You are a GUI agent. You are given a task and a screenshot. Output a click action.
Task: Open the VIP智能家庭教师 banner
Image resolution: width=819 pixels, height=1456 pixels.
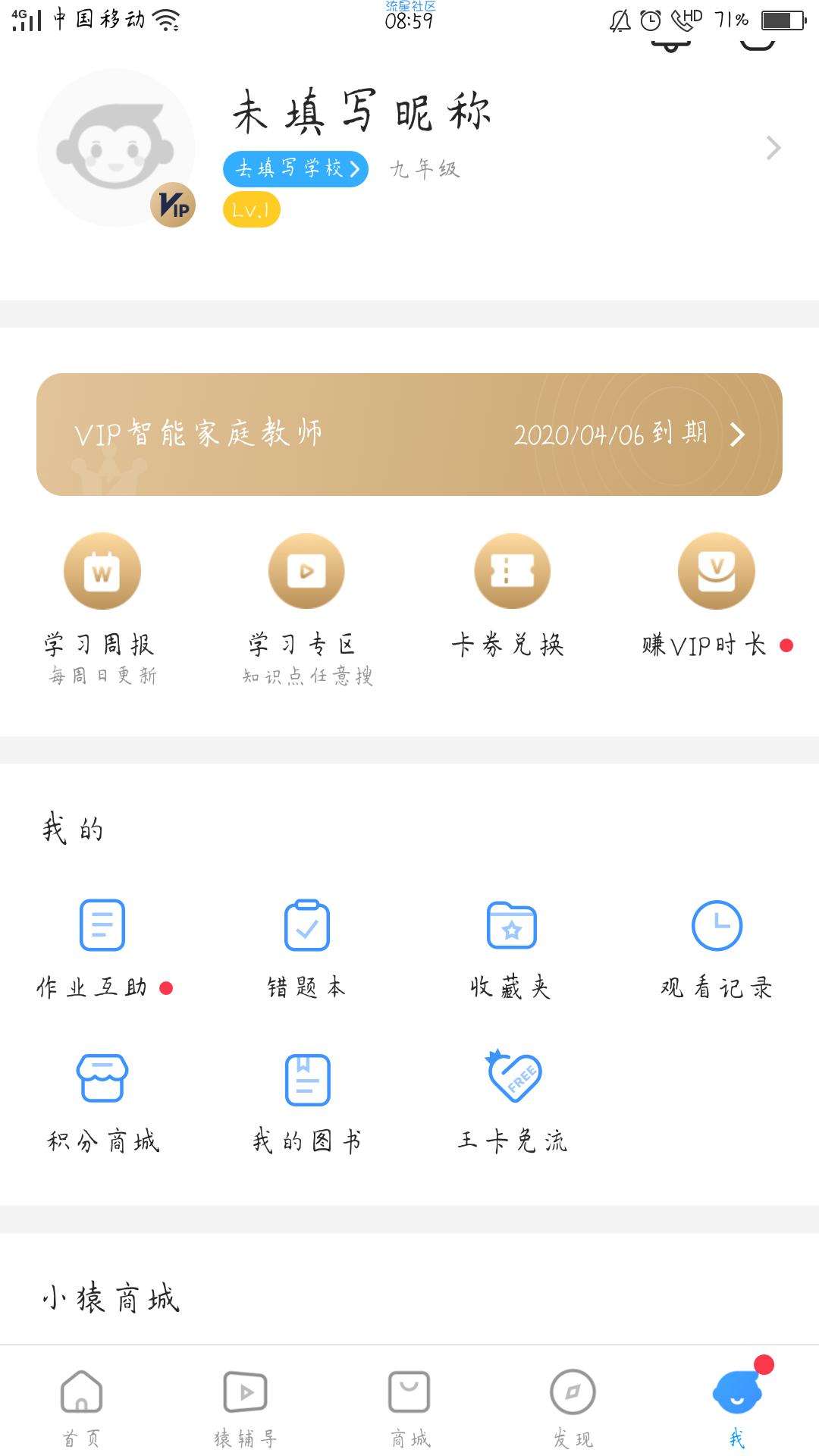[x=409, y=435]
